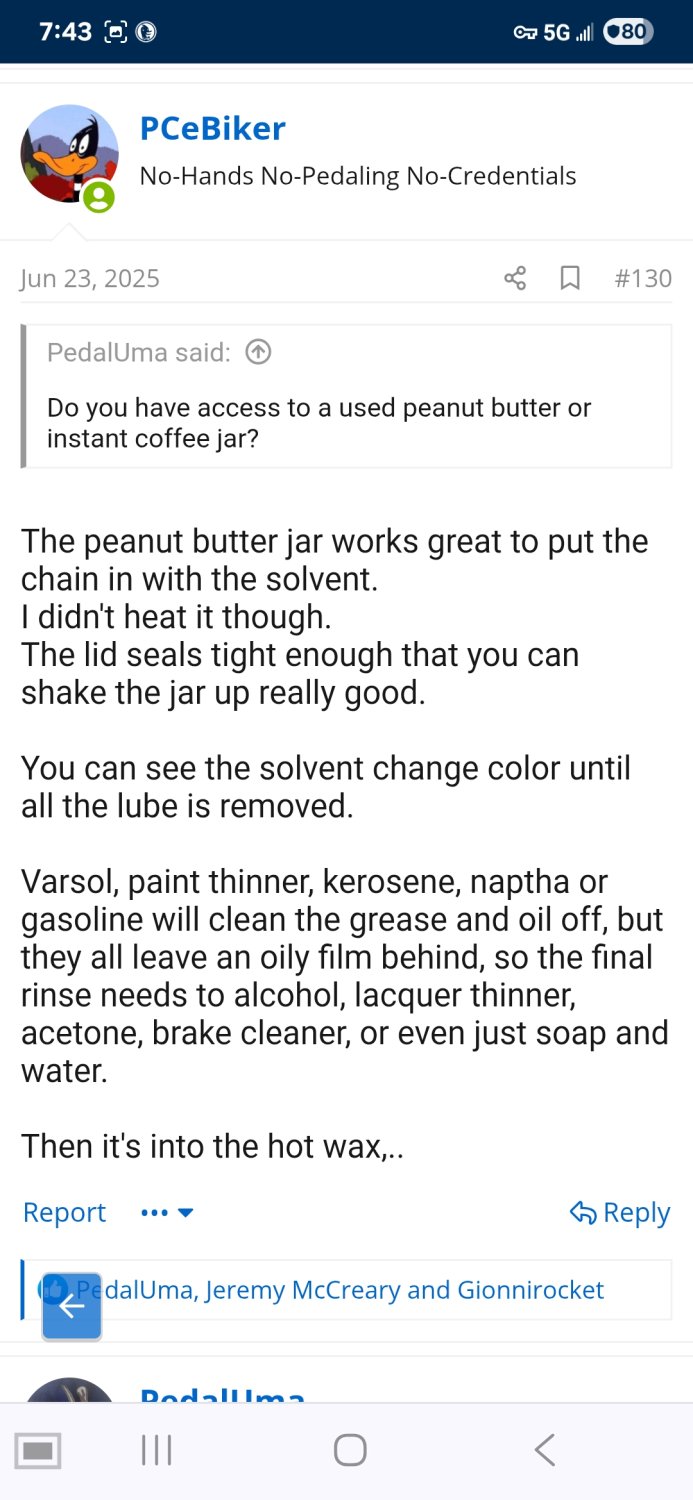The height and width of the screenshot is (1500, 693).
Task: Tap the blue back arrow button
Action: pyautogui.click(x=72, y=1306)
